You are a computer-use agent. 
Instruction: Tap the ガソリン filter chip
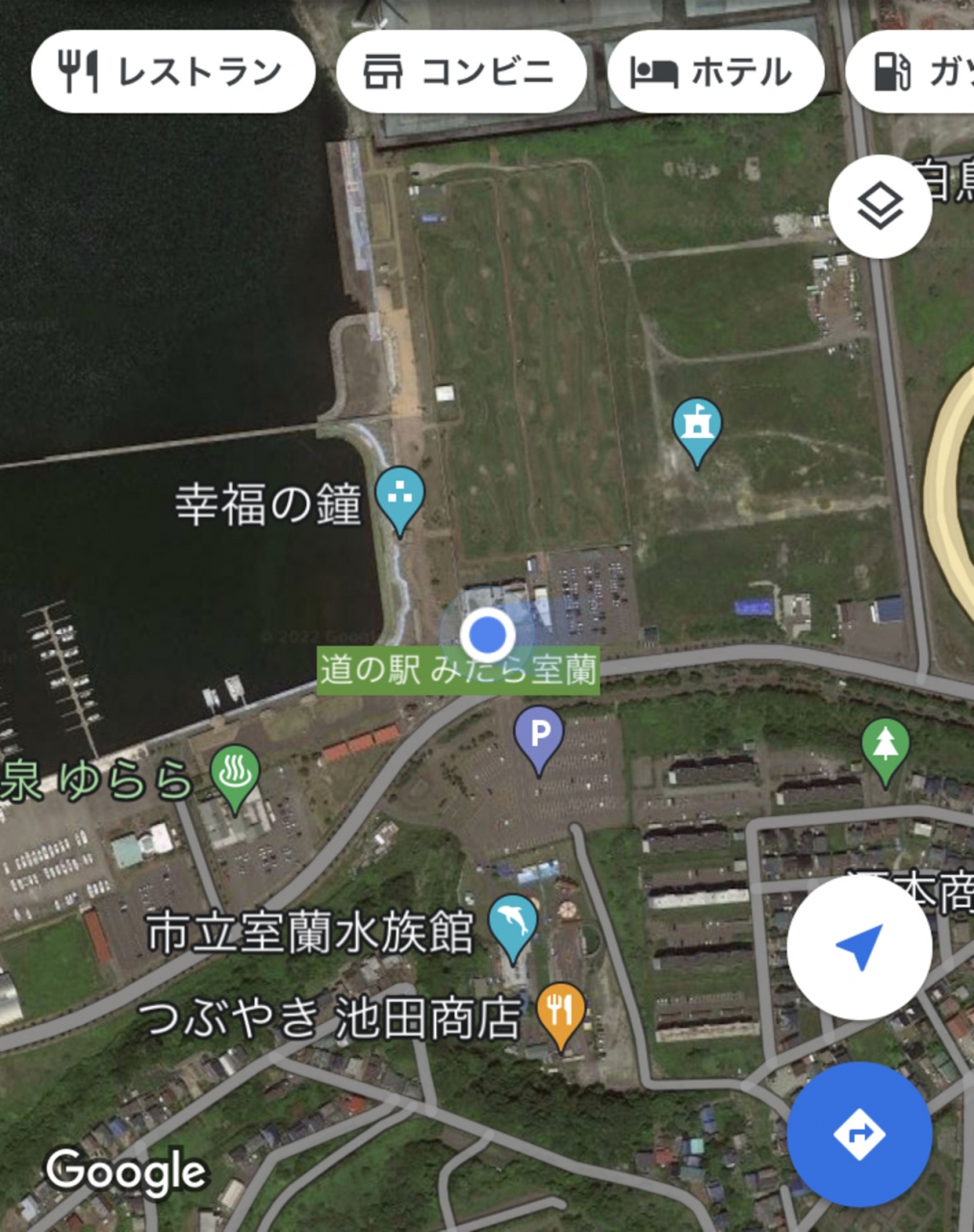pyautogui.click(x=914, y=72)
